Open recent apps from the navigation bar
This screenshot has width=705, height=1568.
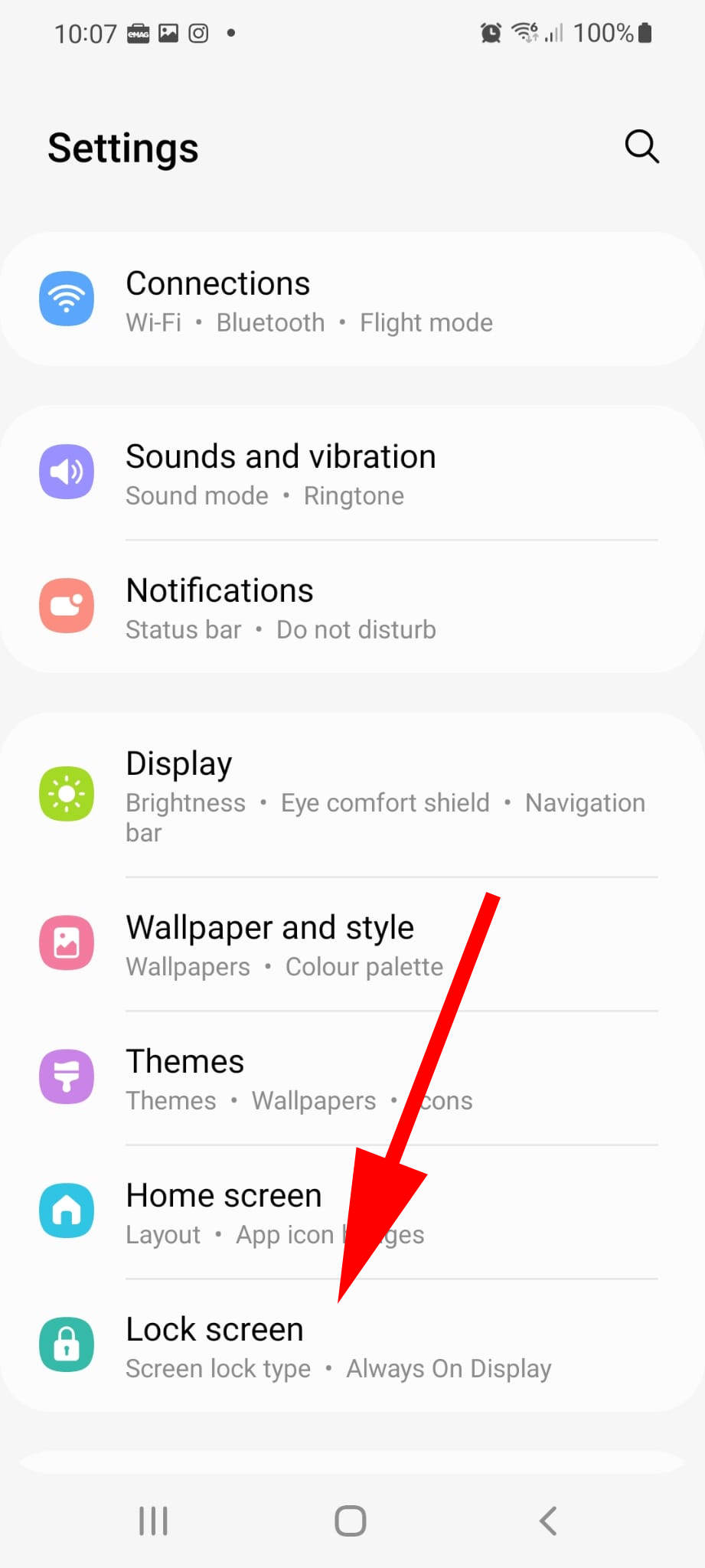153,1521
